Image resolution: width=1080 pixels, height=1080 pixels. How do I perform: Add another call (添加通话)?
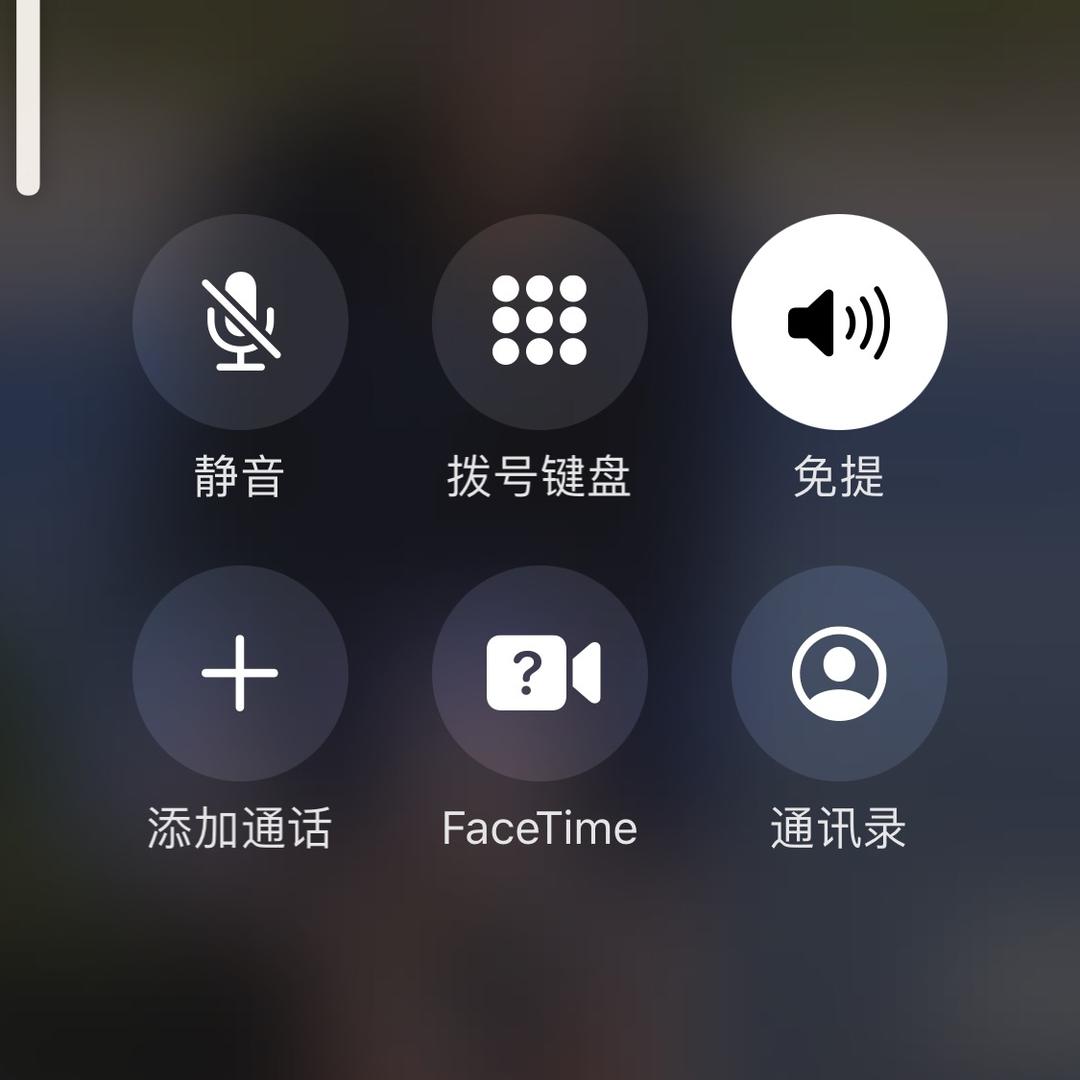240,673
